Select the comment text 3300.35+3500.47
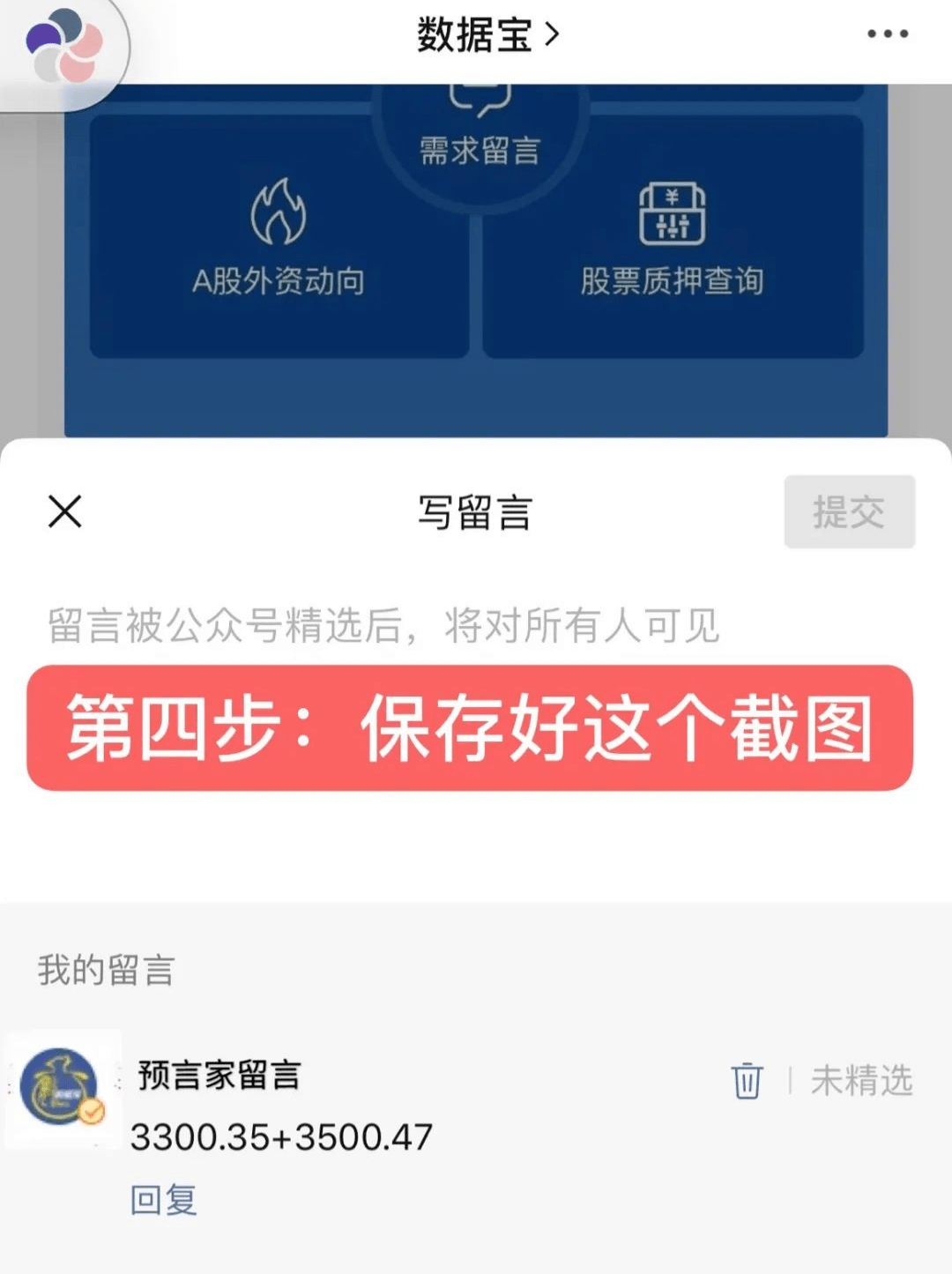Image resolution: width=952 pixels, height=1274 pixels. (280, 1137)
